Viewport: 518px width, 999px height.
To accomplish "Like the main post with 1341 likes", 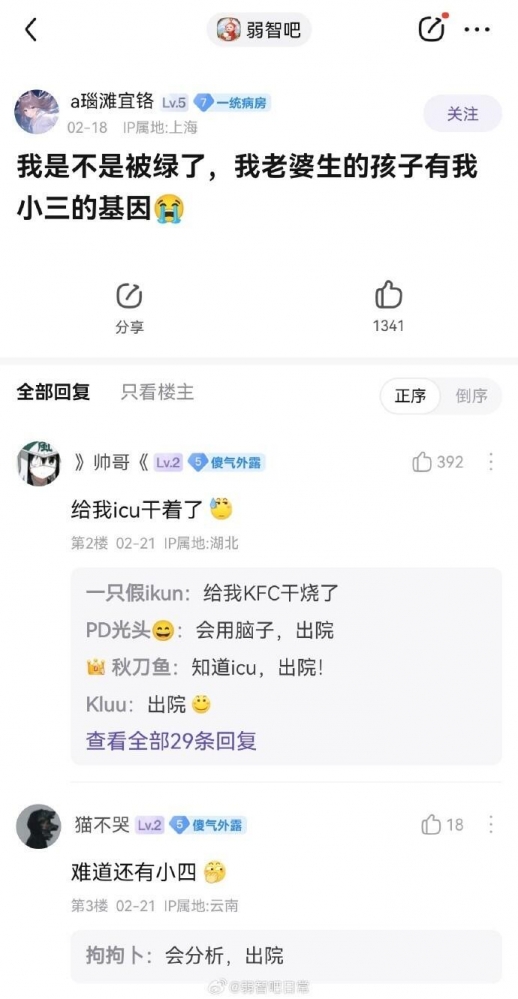I will (x=388, y=308).
